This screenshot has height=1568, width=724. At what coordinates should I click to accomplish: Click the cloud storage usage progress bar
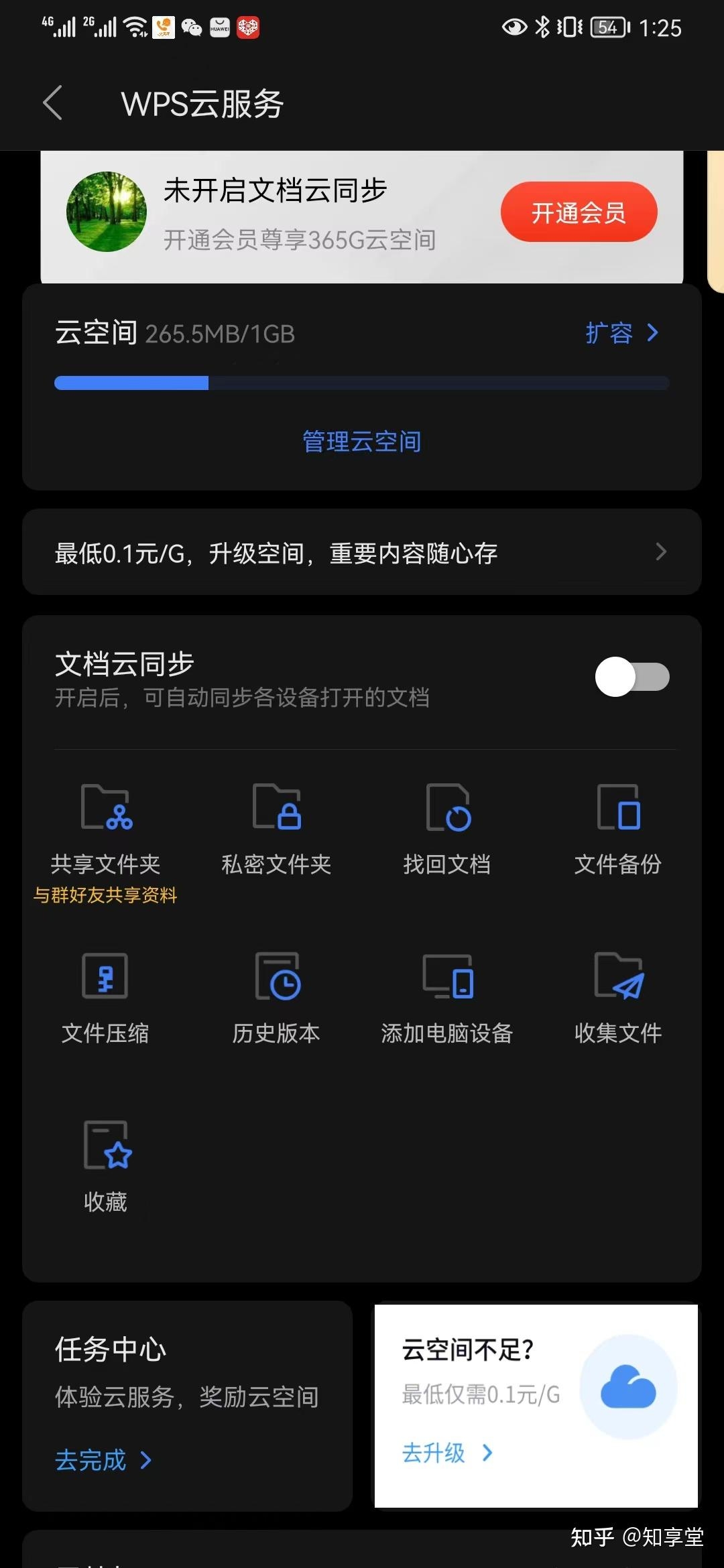[361, 383]
